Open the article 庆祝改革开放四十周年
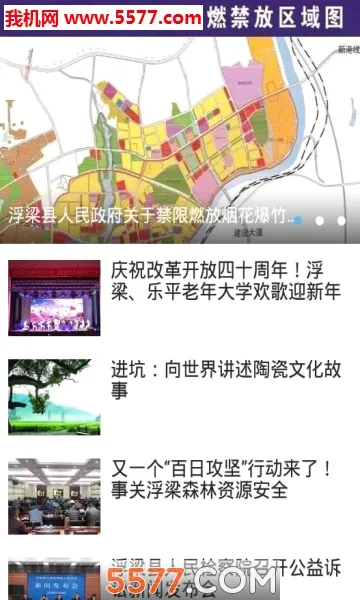 [180, 298]
